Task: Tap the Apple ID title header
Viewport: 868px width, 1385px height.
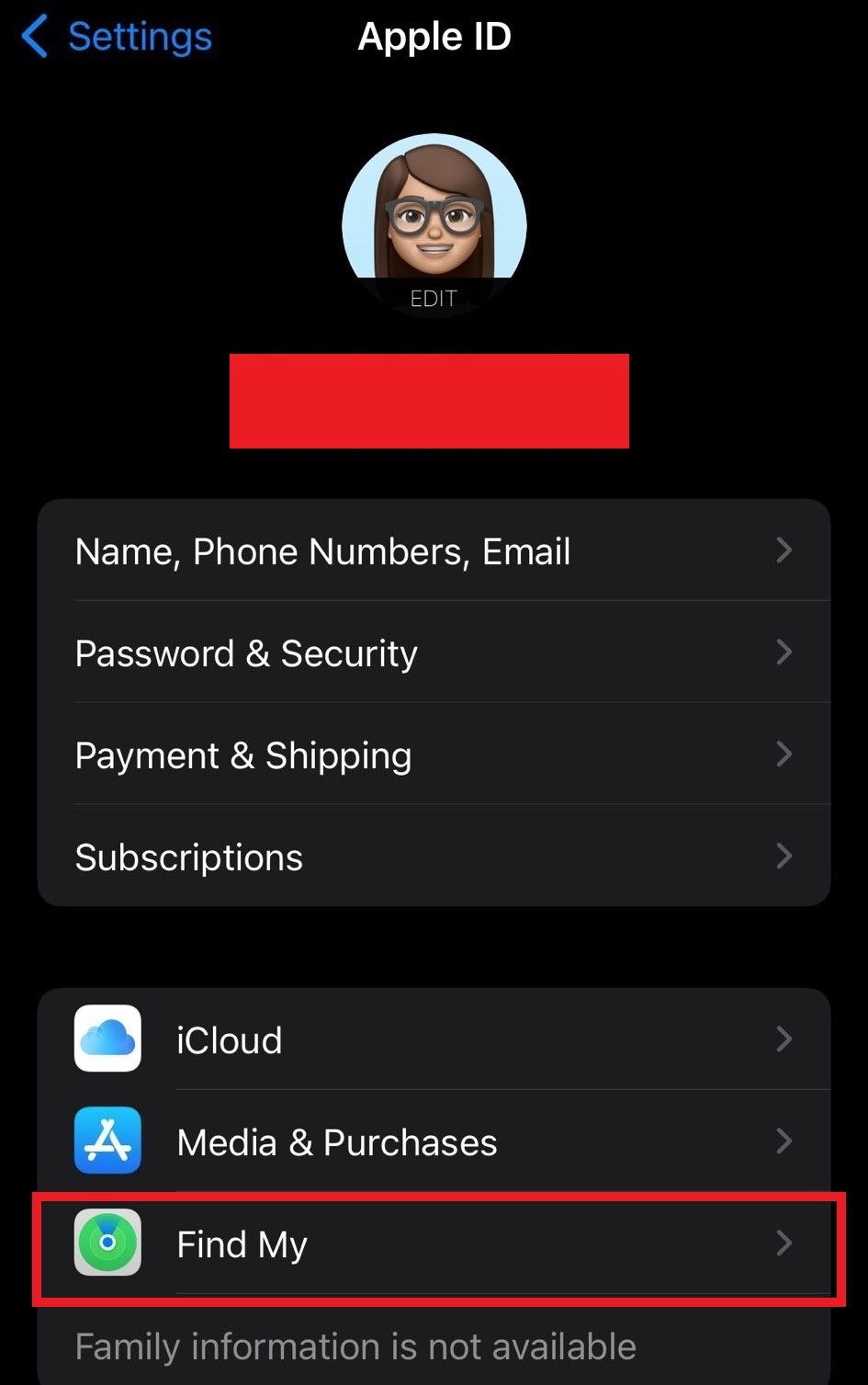Action: 434,36
